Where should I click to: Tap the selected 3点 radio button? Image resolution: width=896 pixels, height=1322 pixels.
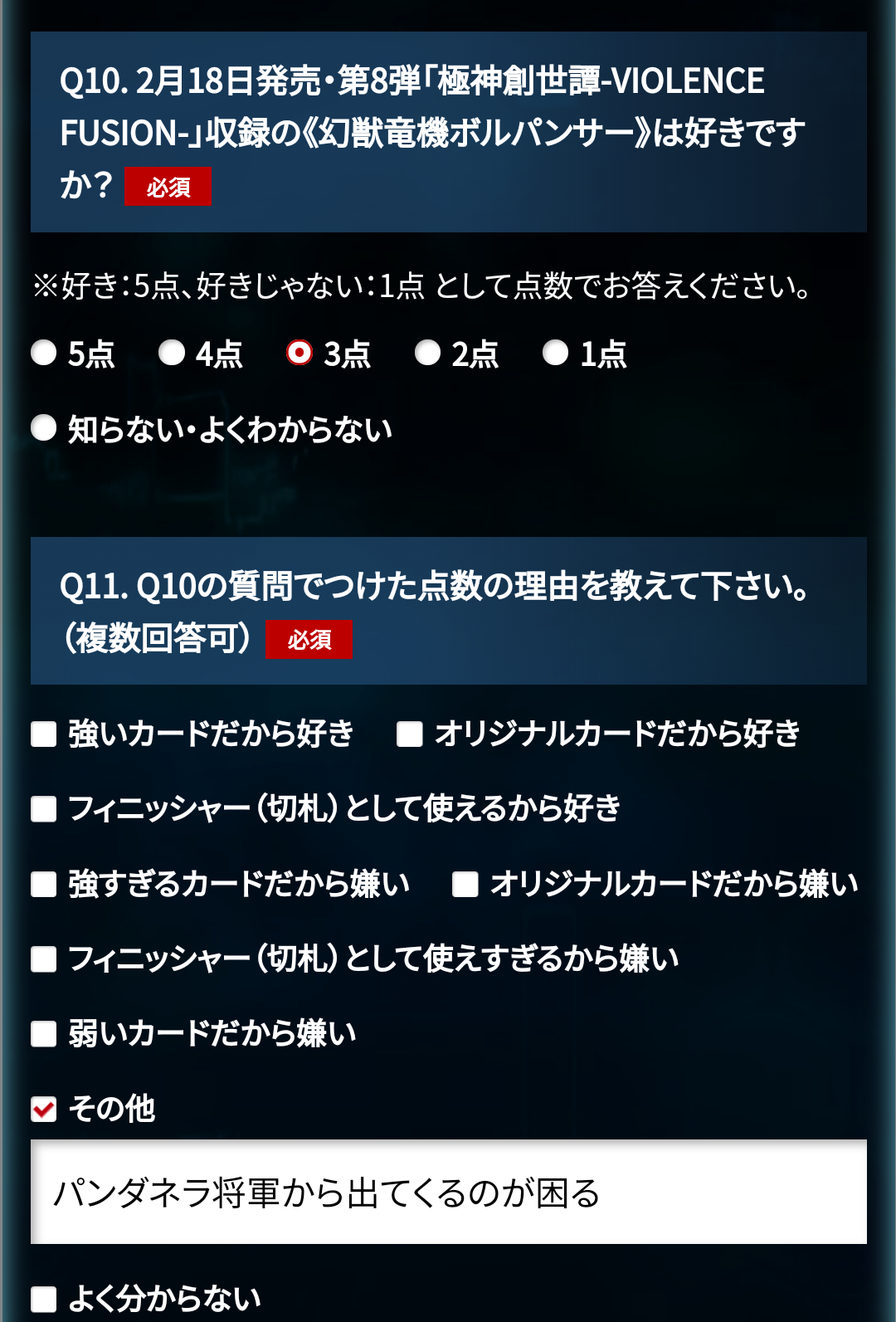tap(299, 354)
